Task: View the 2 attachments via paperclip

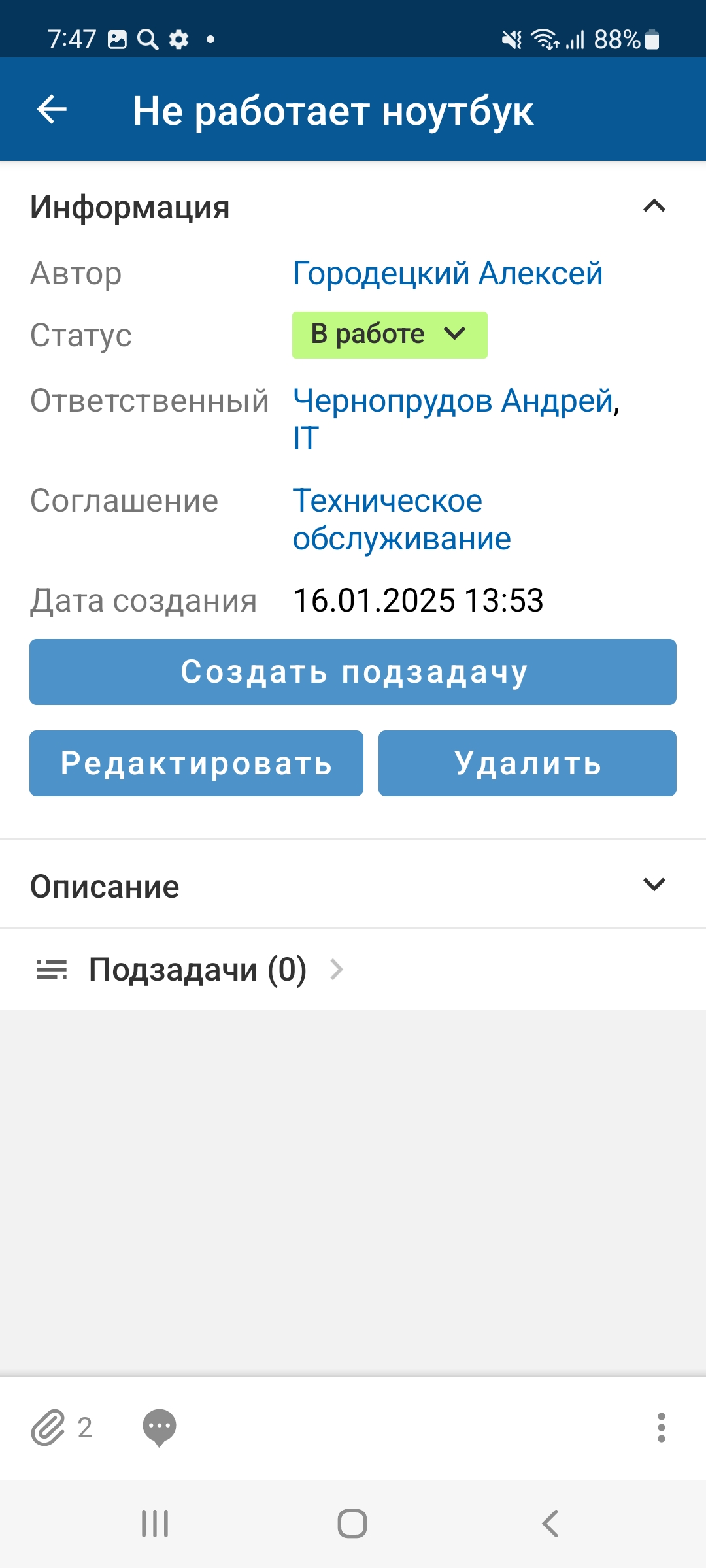Action: tap(60, 1428)
